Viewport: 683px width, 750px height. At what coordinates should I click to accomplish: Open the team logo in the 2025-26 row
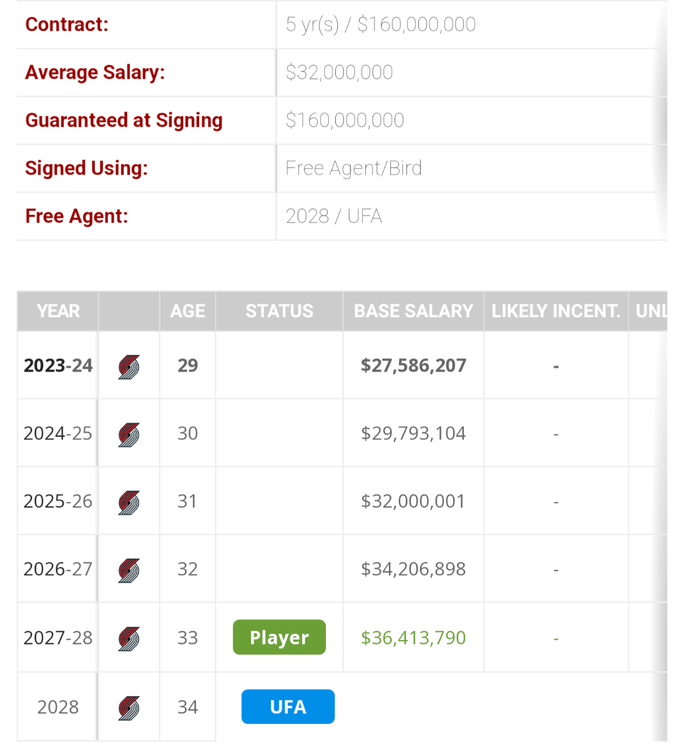click(129, 503)
